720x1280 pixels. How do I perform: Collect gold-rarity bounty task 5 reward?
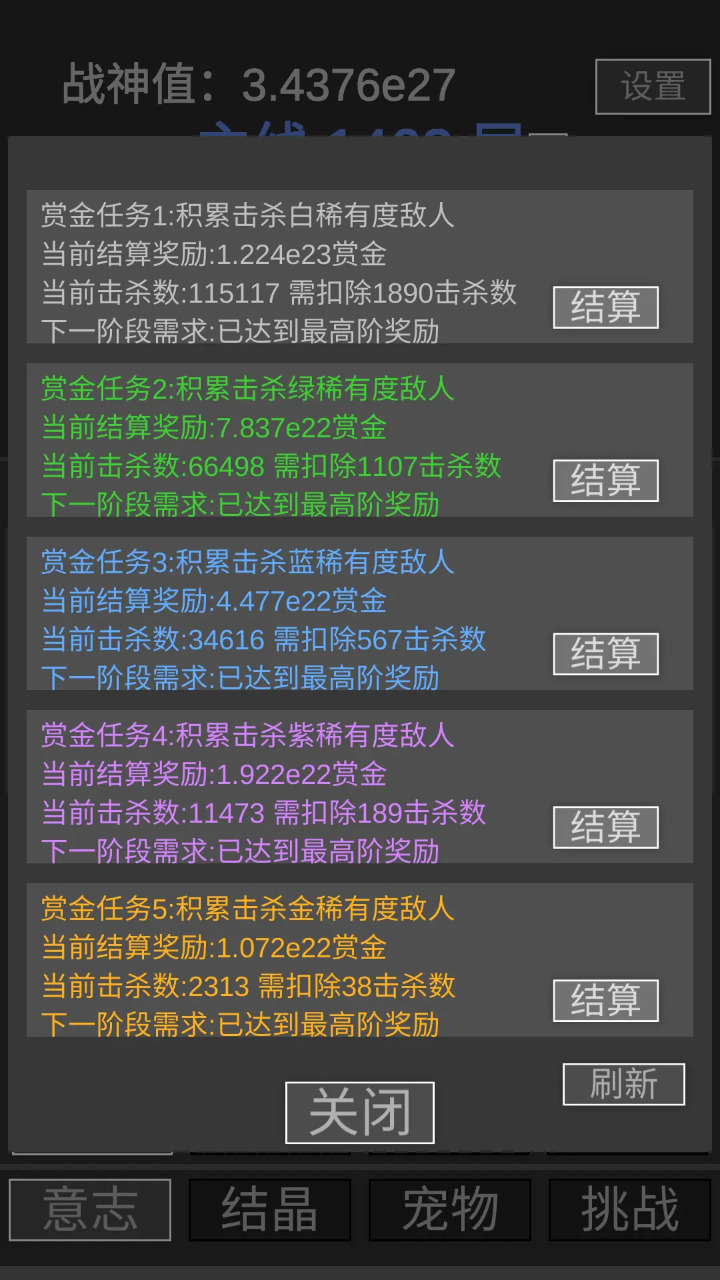point(605,1000)
